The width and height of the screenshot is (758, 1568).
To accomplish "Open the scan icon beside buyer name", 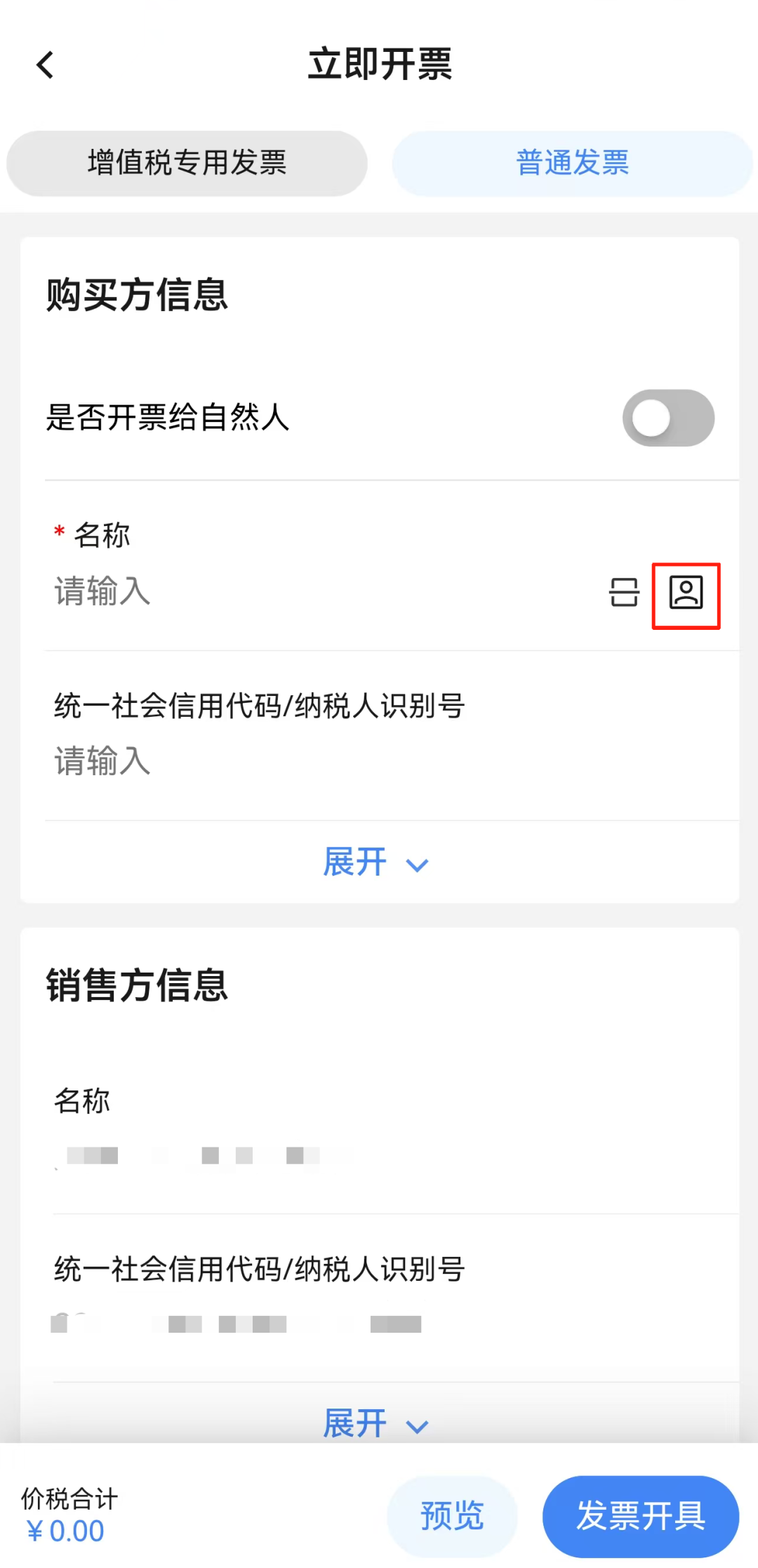I will coord(623,593).
